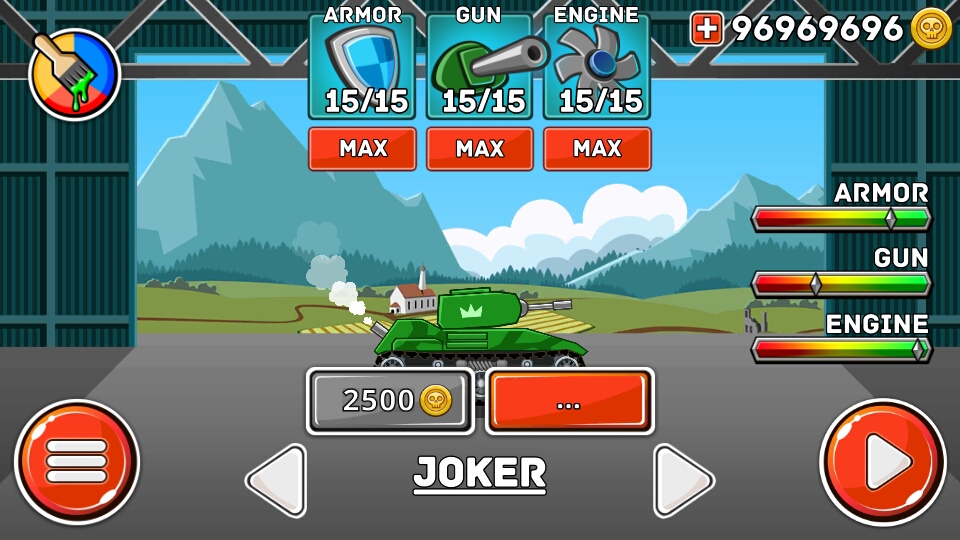
Task: Select the previous tank with left arrow
Action: tap(278, 480)
